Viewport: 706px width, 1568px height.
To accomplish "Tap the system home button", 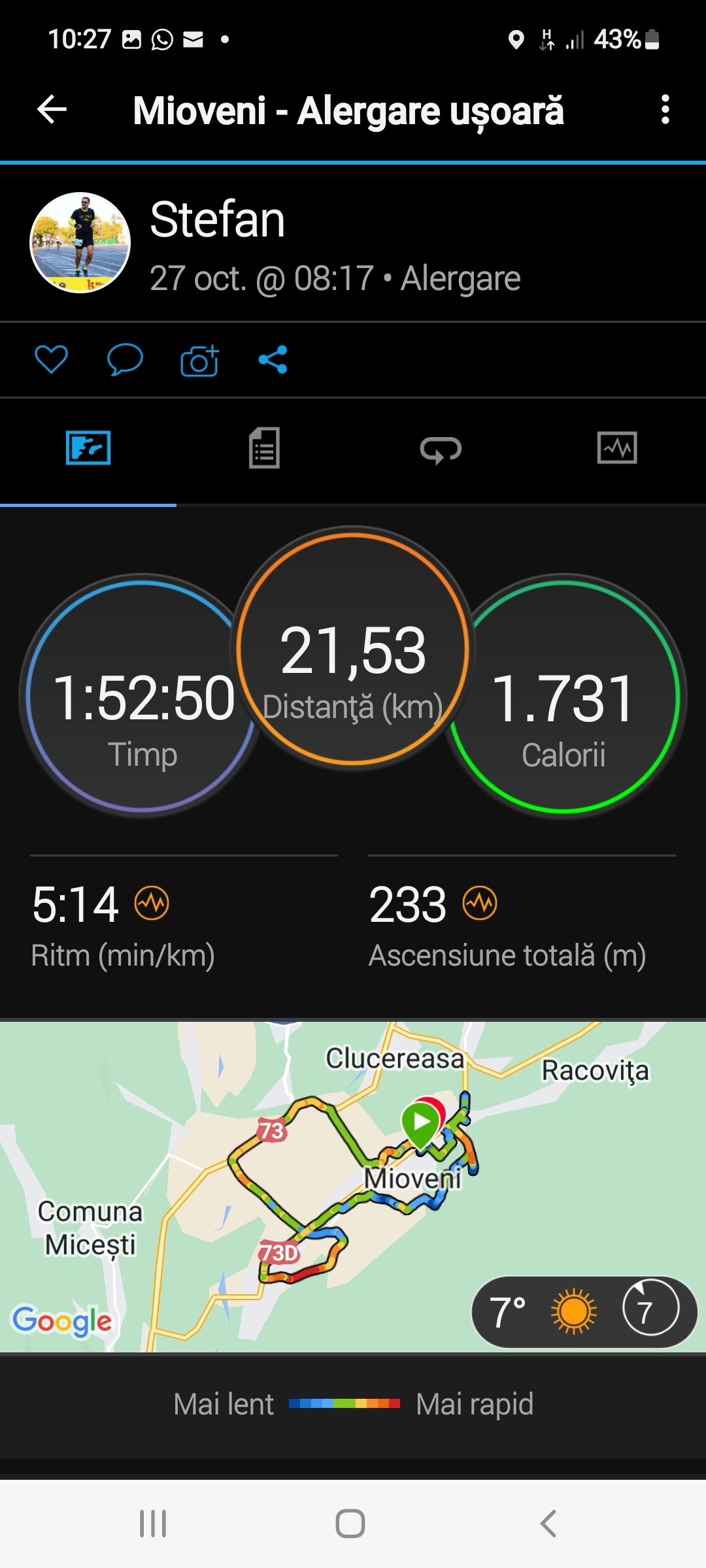I will click(350, 1524).
